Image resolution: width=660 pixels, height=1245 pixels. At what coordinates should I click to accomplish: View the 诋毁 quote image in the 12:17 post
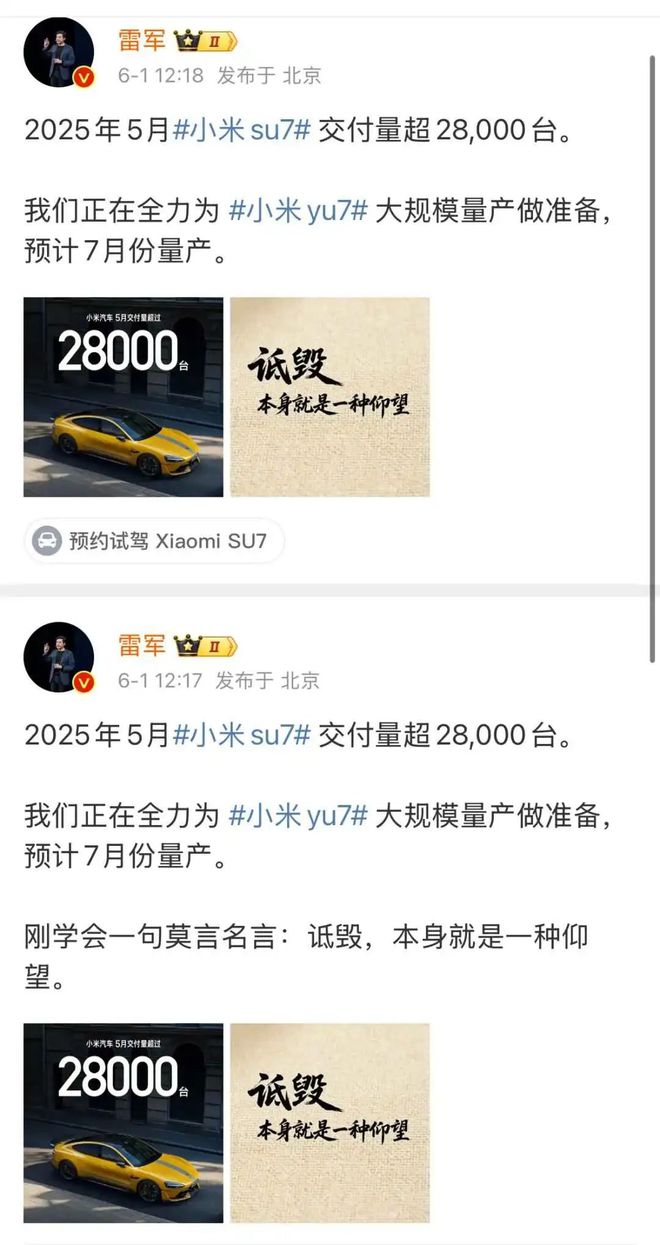(x=330, y=1123)
